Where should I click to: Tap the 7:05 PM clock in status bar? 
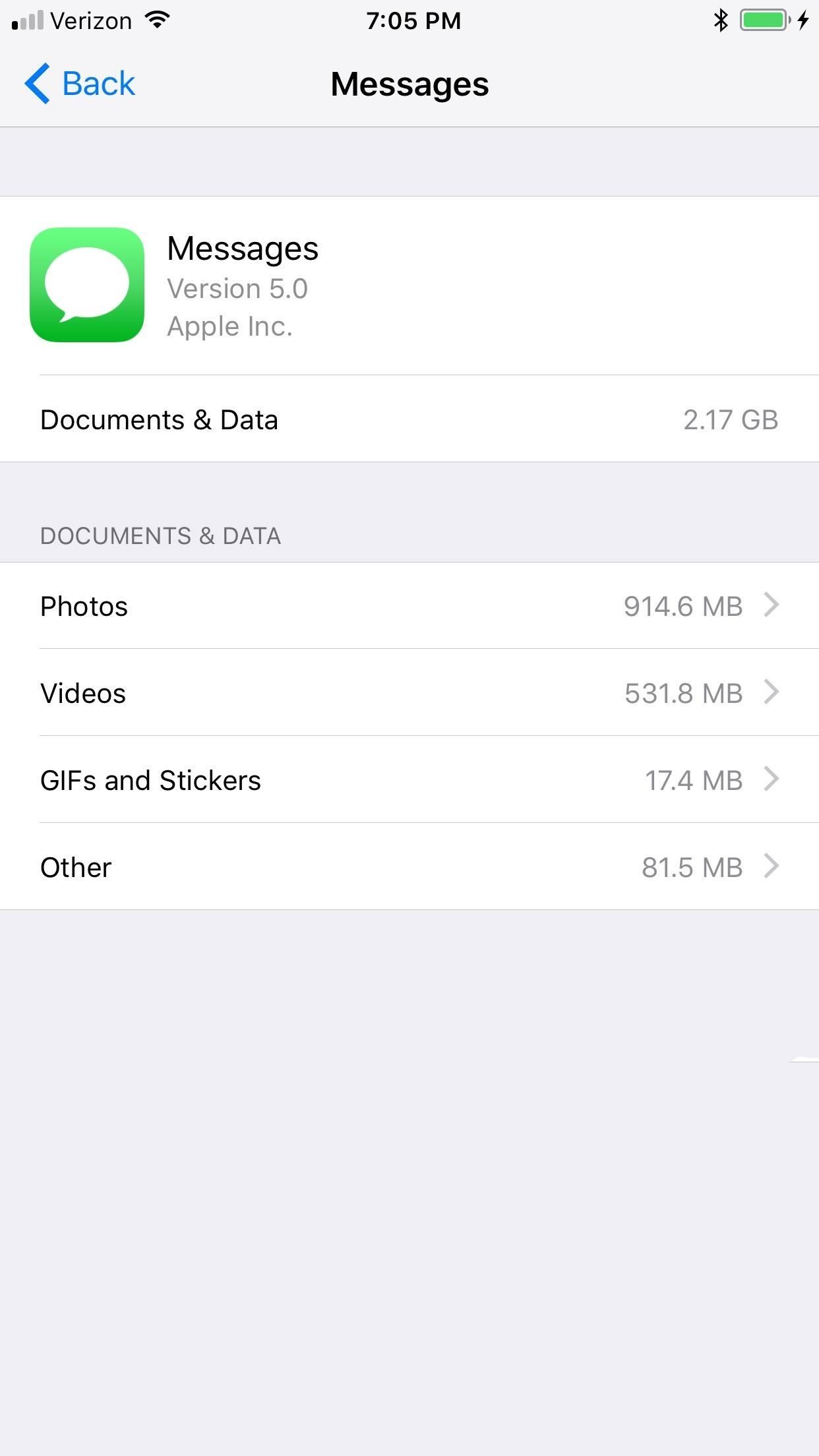(x=414, y=20)
